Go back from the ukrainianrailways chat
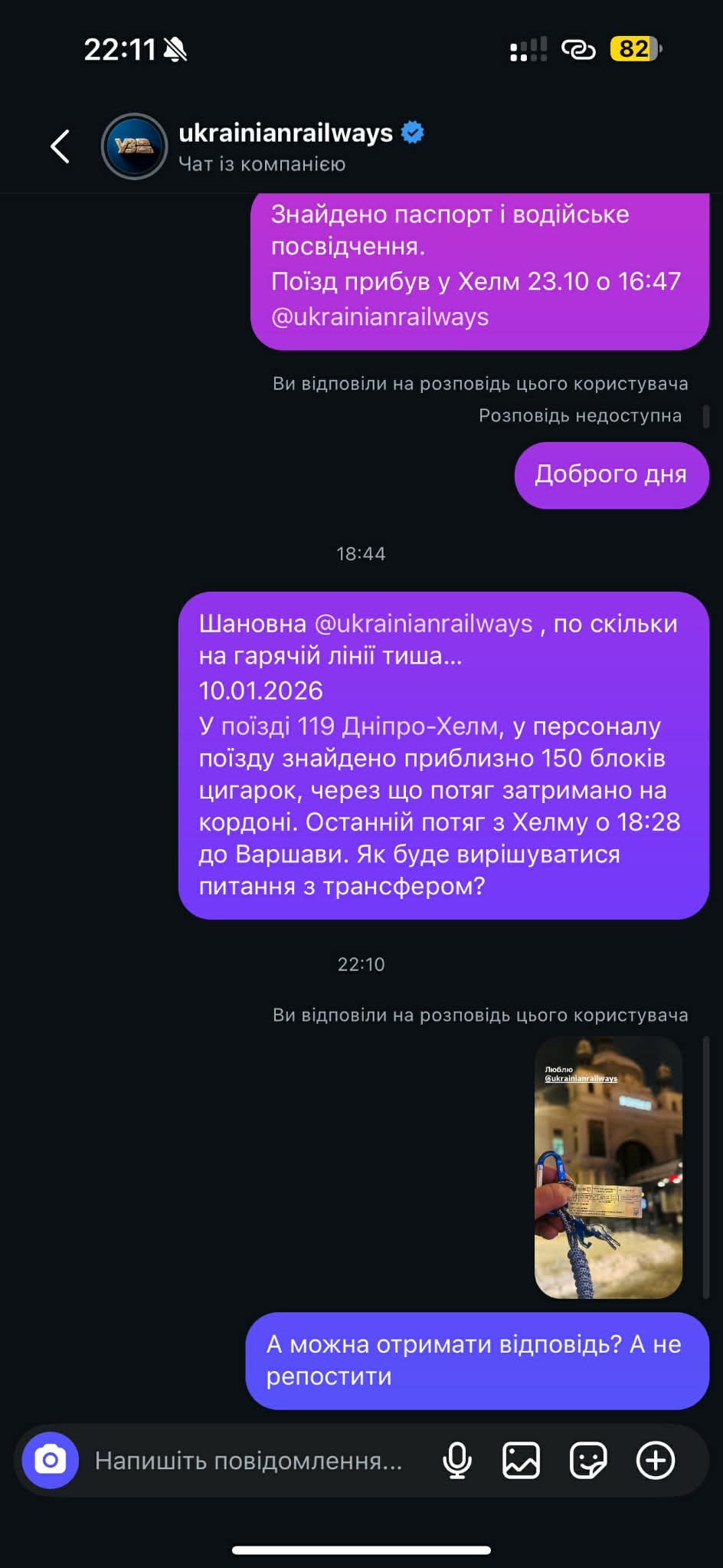 [60, 146]
